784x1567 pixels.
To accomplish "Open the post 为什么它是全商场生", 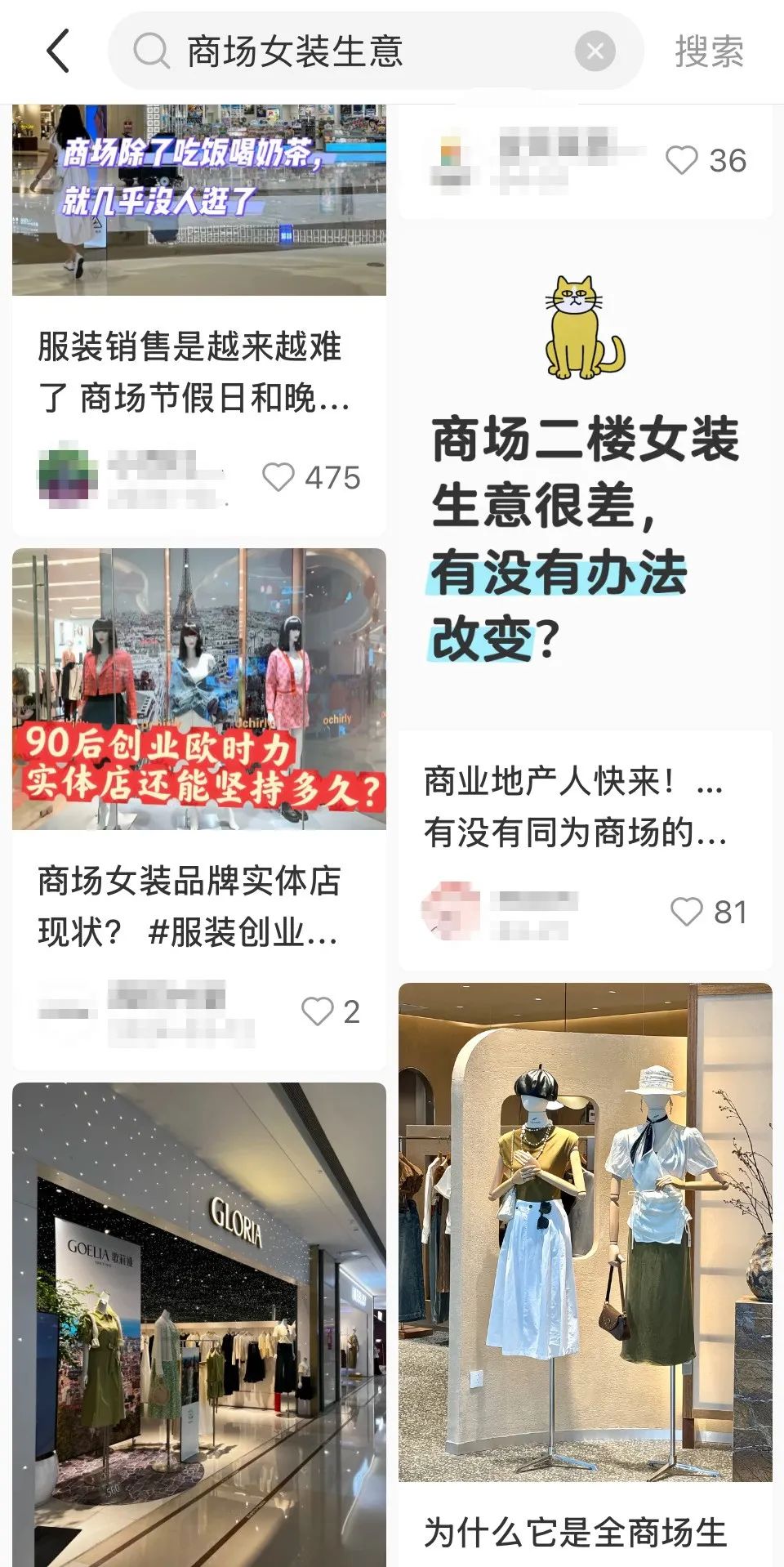I will pos(575,1533).
